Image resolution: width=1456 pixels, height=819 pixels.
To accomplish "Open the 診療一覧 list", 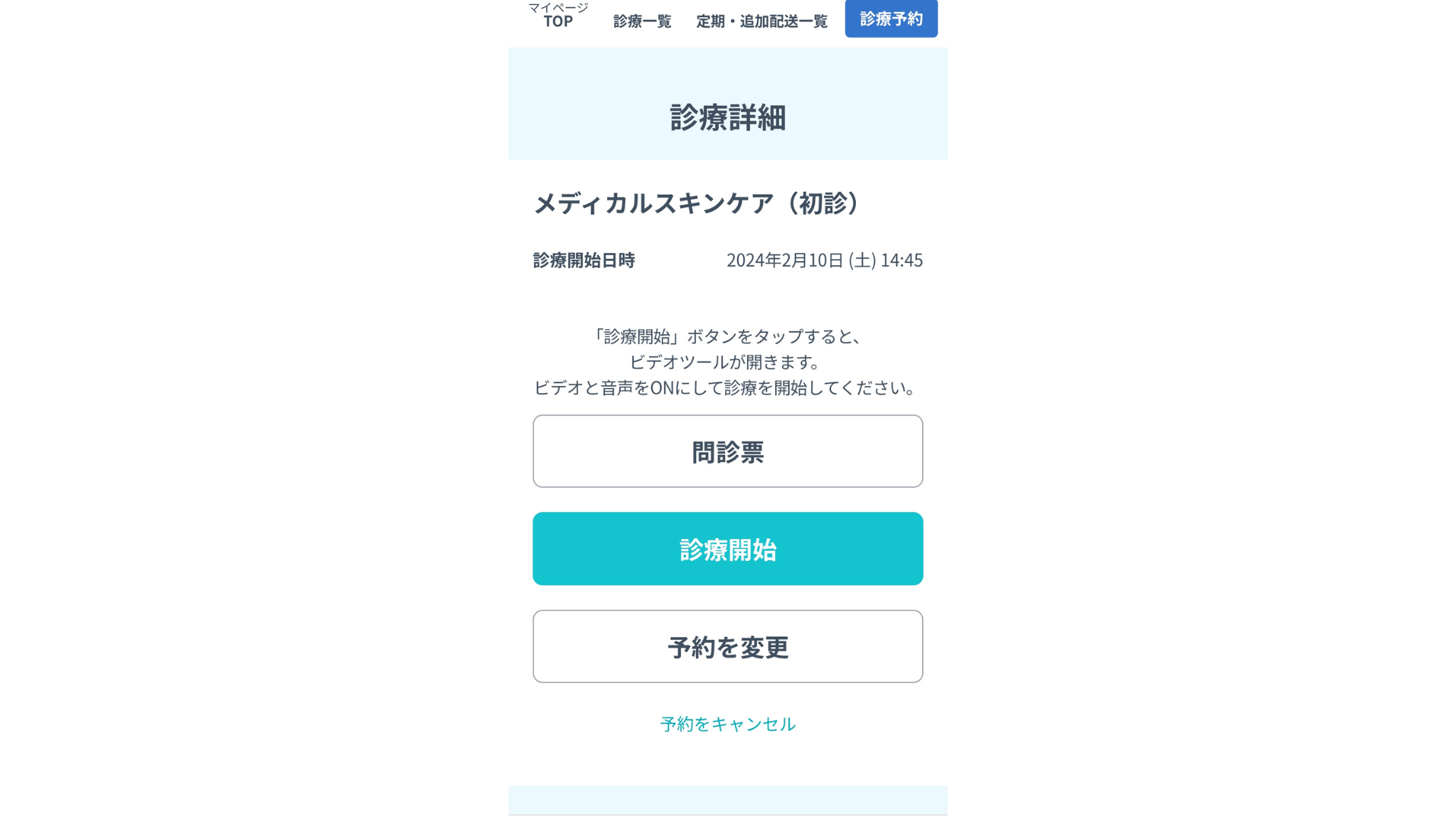I will pyautogui.click(x=642, y=21).
